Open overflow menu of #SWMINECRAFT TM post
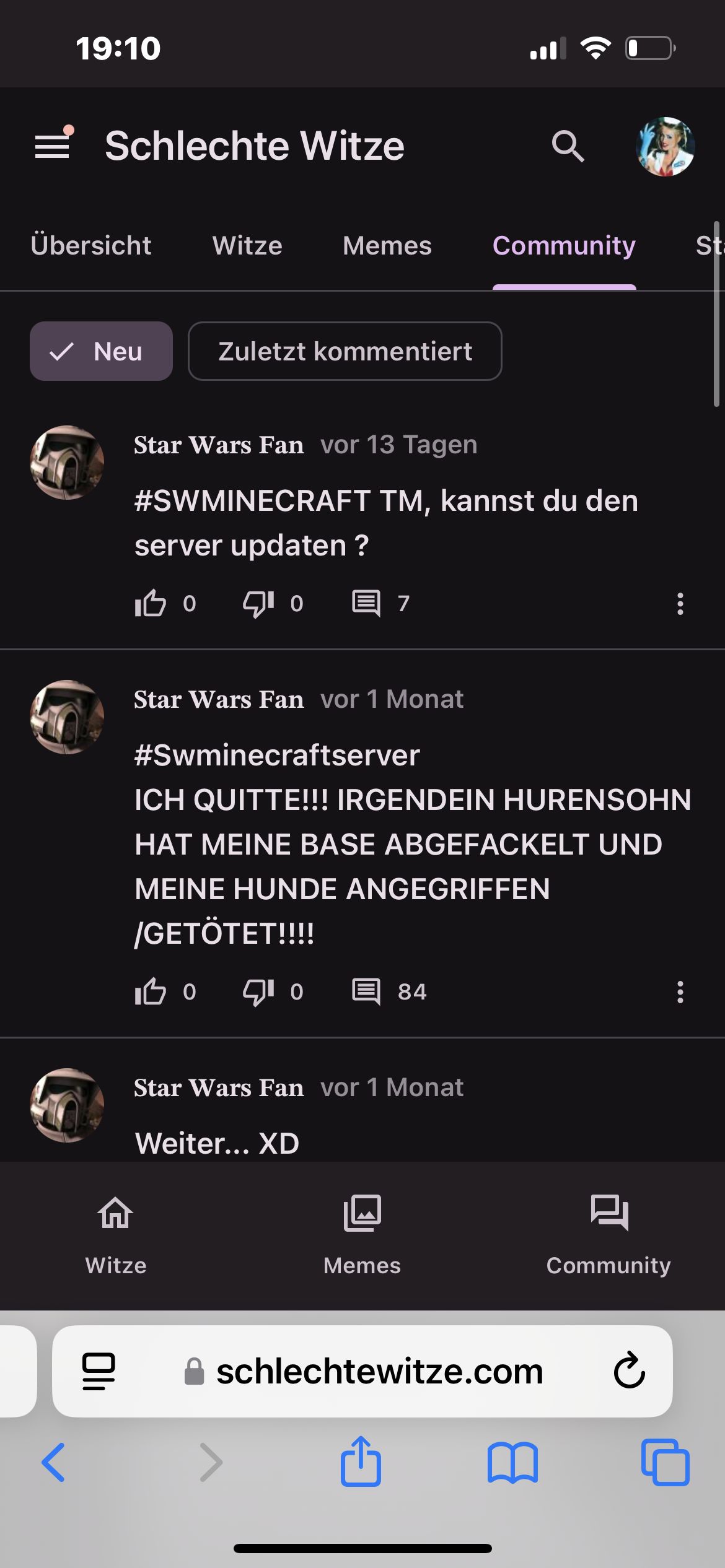Screen dimensions: 725x1568 [680, 604]
